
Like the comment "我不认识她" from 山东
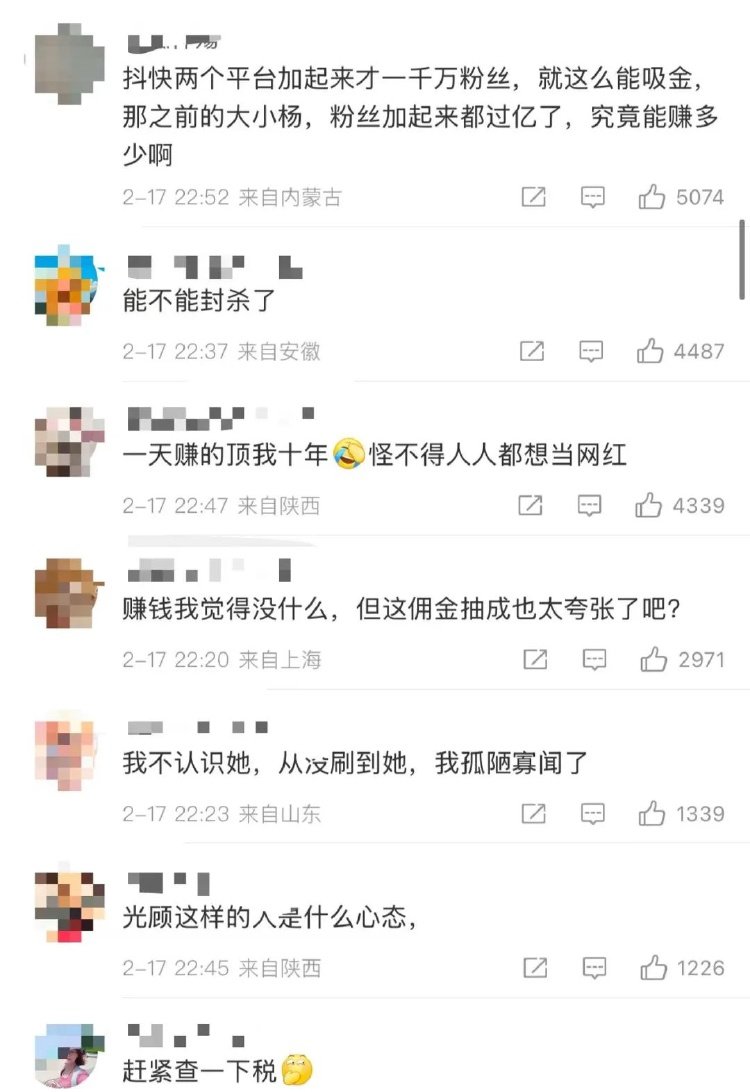[653, 813]
